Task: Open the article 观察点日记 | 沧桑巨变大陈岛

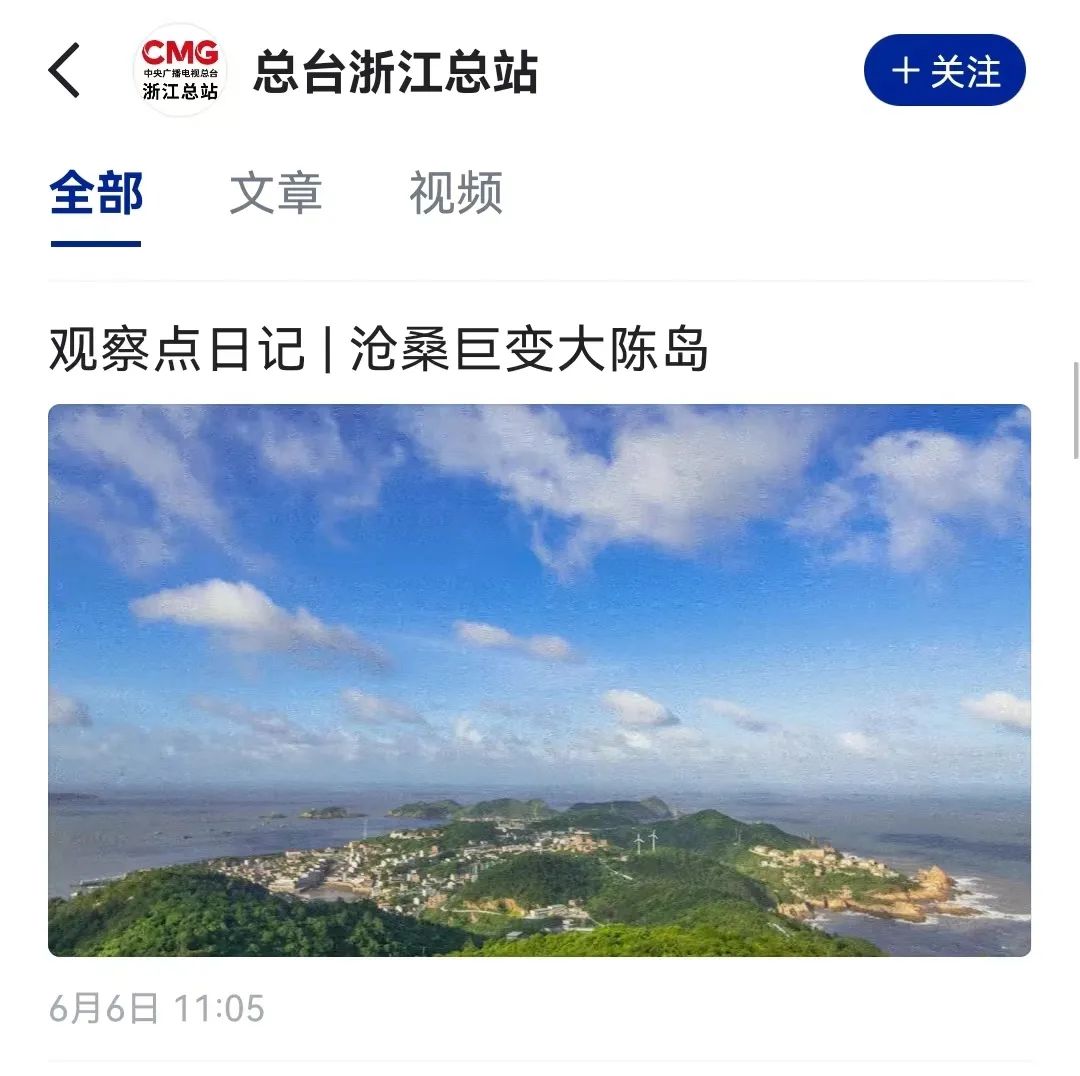Action: click(x=378, y=351)
